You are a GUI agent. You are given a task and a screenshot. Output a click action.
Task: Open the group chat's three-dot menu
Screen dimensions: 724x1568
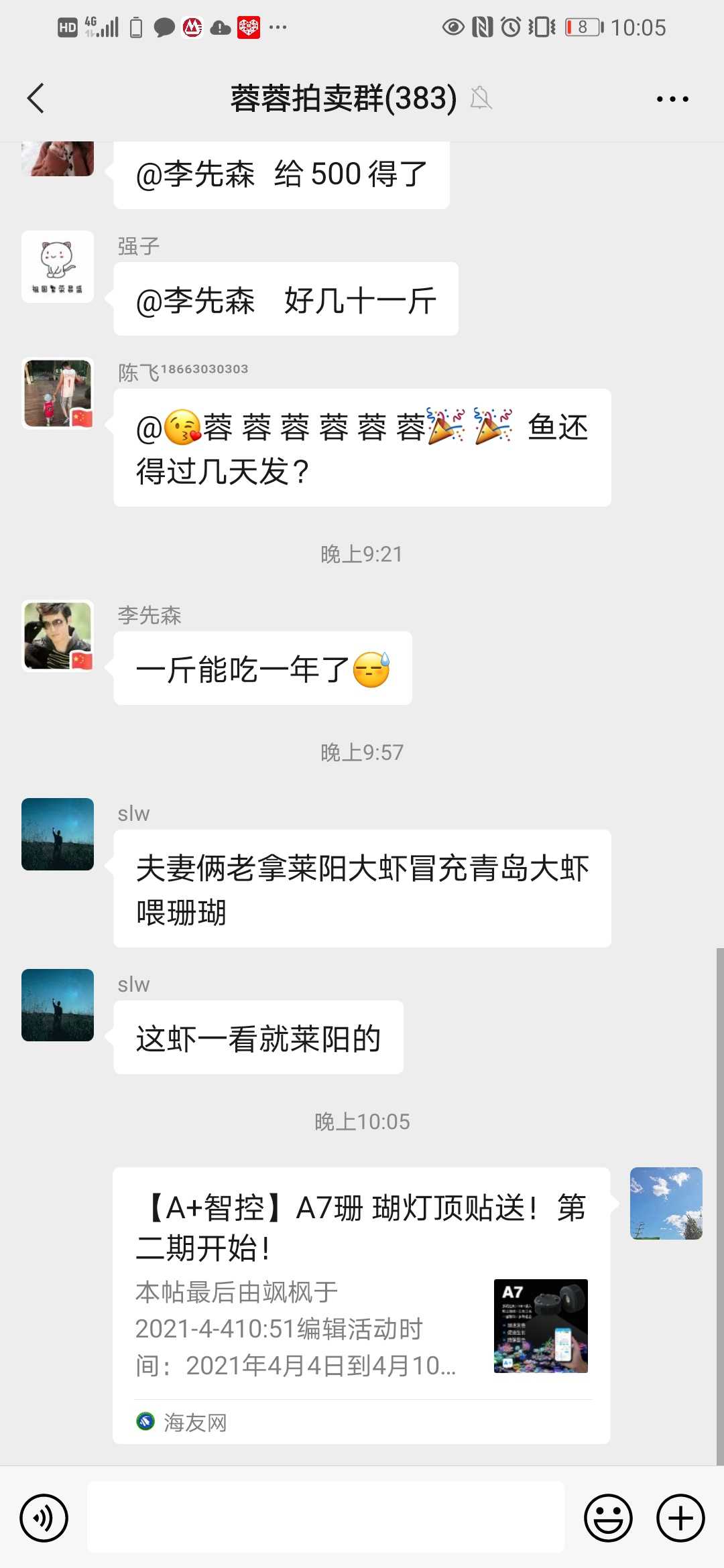click(x=672, y=99)
